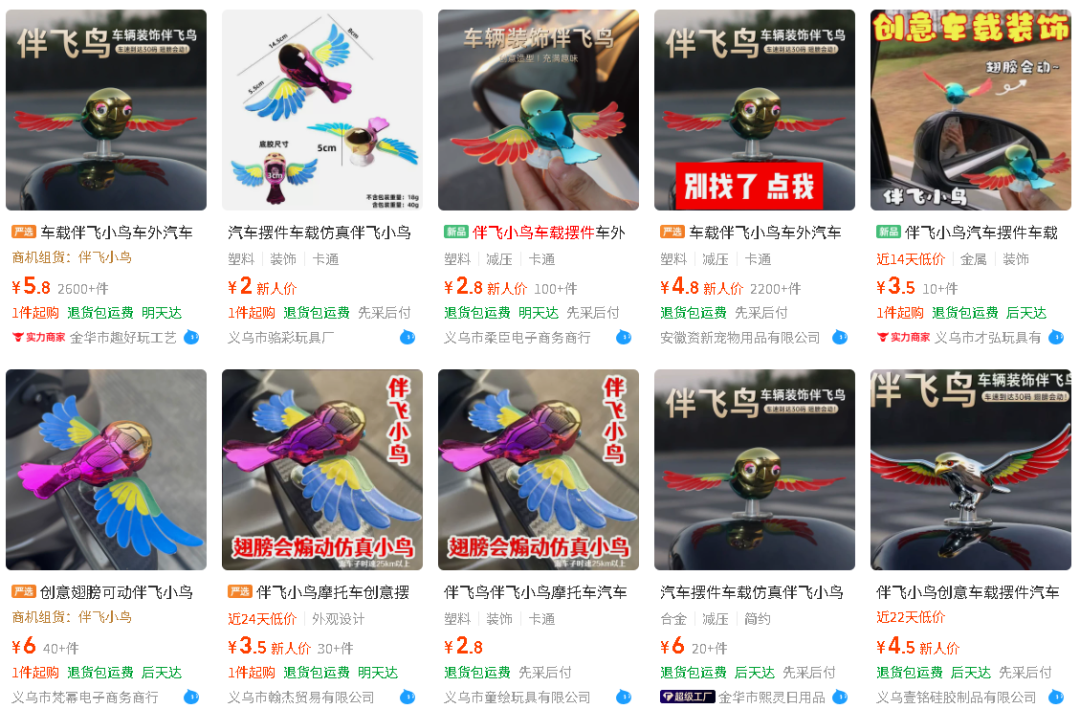The width and height of the screenshot is (1080, 709).
Task: Visit the shop 义乌市梵幂电子商务商行
Action: (x=85, y=697)
